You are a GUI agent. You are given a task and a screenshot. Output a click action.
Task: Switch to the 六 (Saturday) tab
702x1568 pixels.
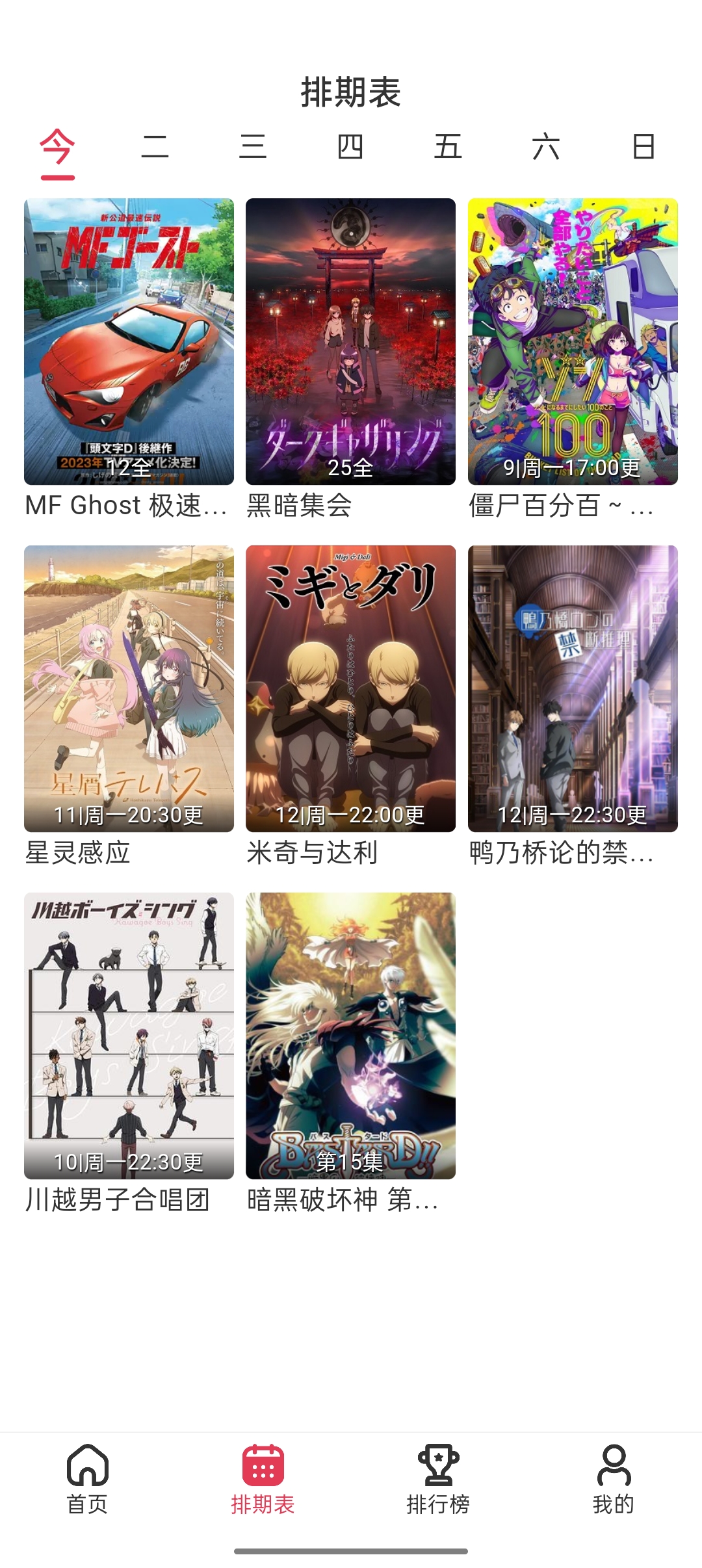(x=546, y=147)
